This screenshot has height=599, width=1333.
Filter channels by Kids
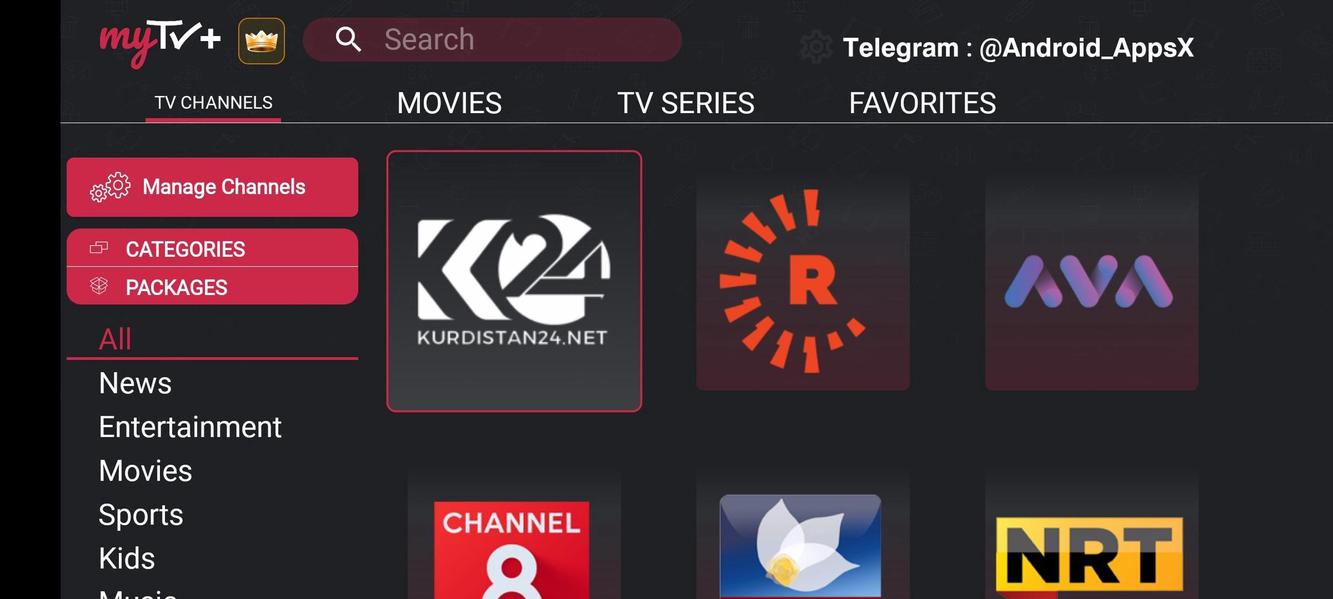127,558
